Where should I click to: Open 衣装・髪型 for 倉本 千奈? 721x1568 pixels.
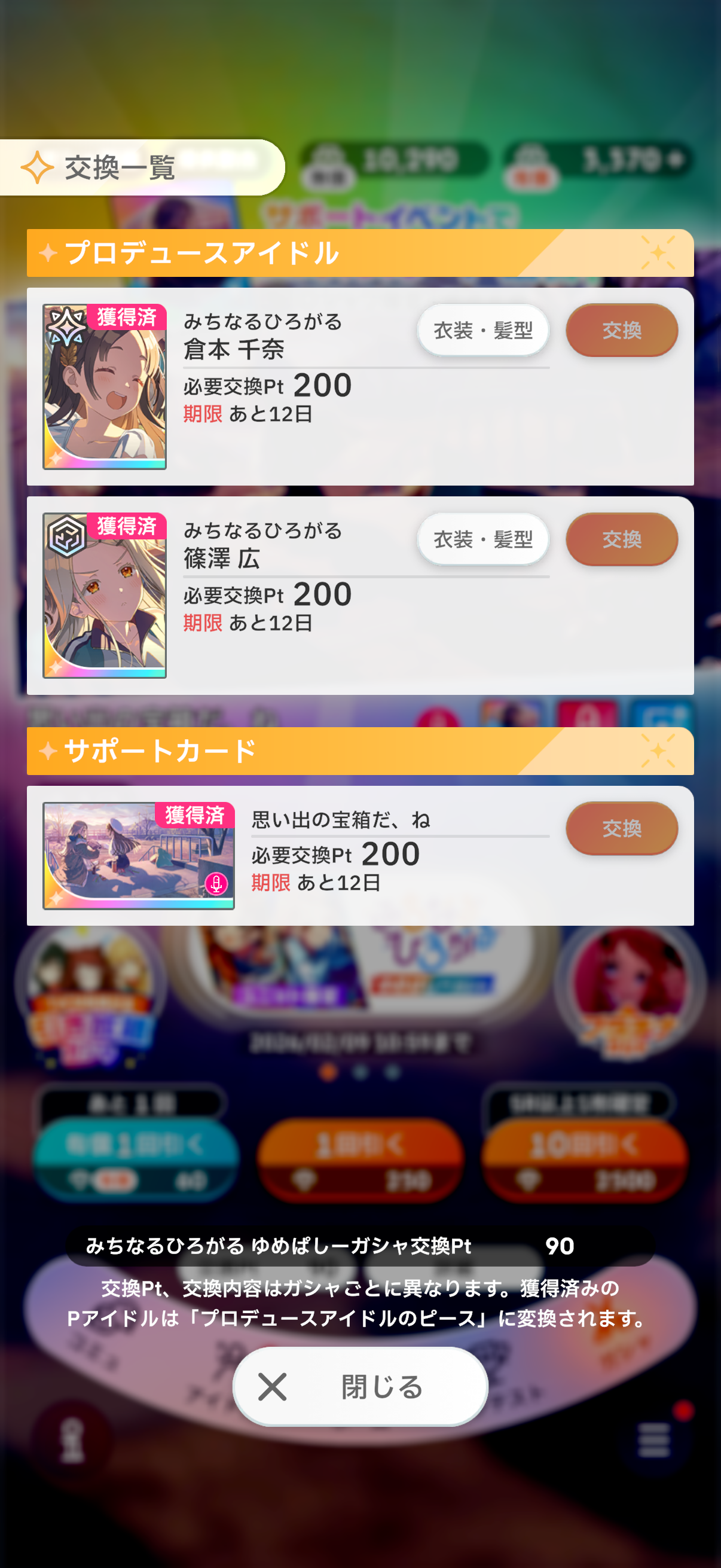pyautogui.click(x=482, y=331)
